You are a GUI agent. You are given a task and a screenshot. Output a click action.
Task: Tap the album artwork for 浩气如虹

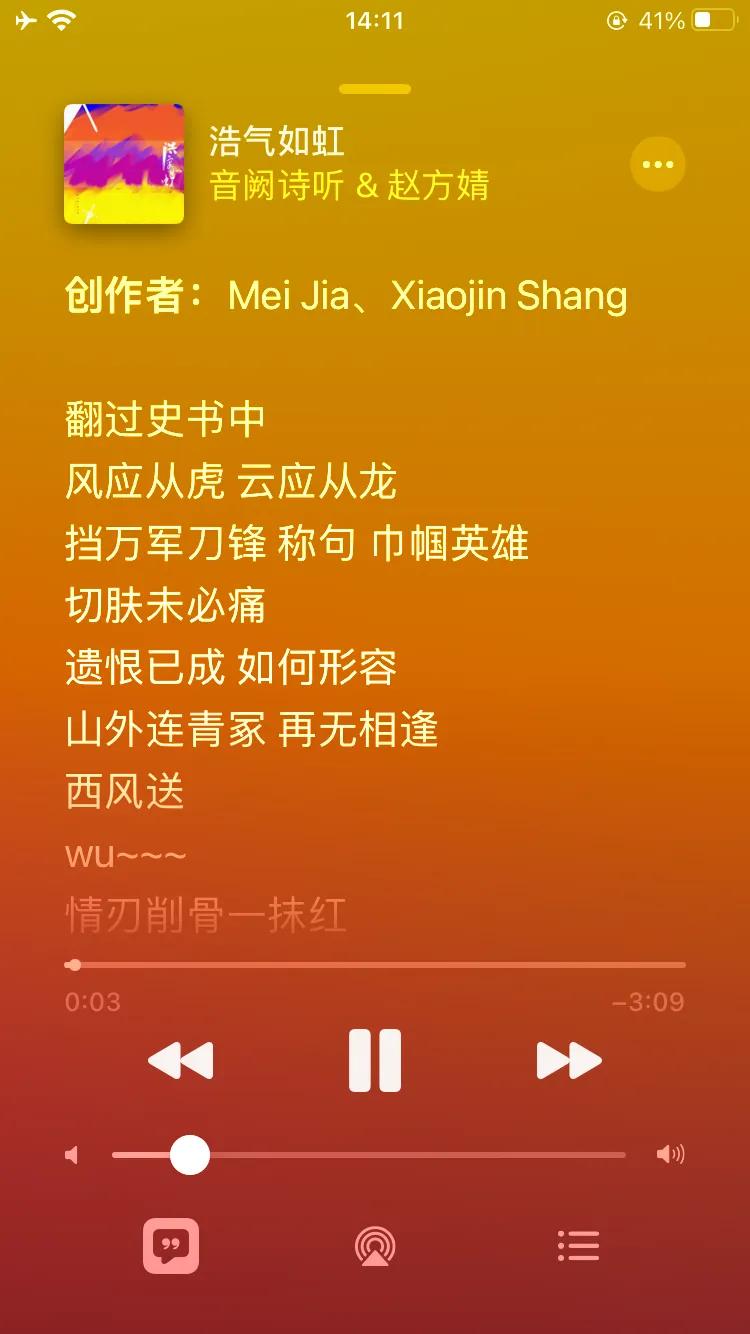(124, 164)
